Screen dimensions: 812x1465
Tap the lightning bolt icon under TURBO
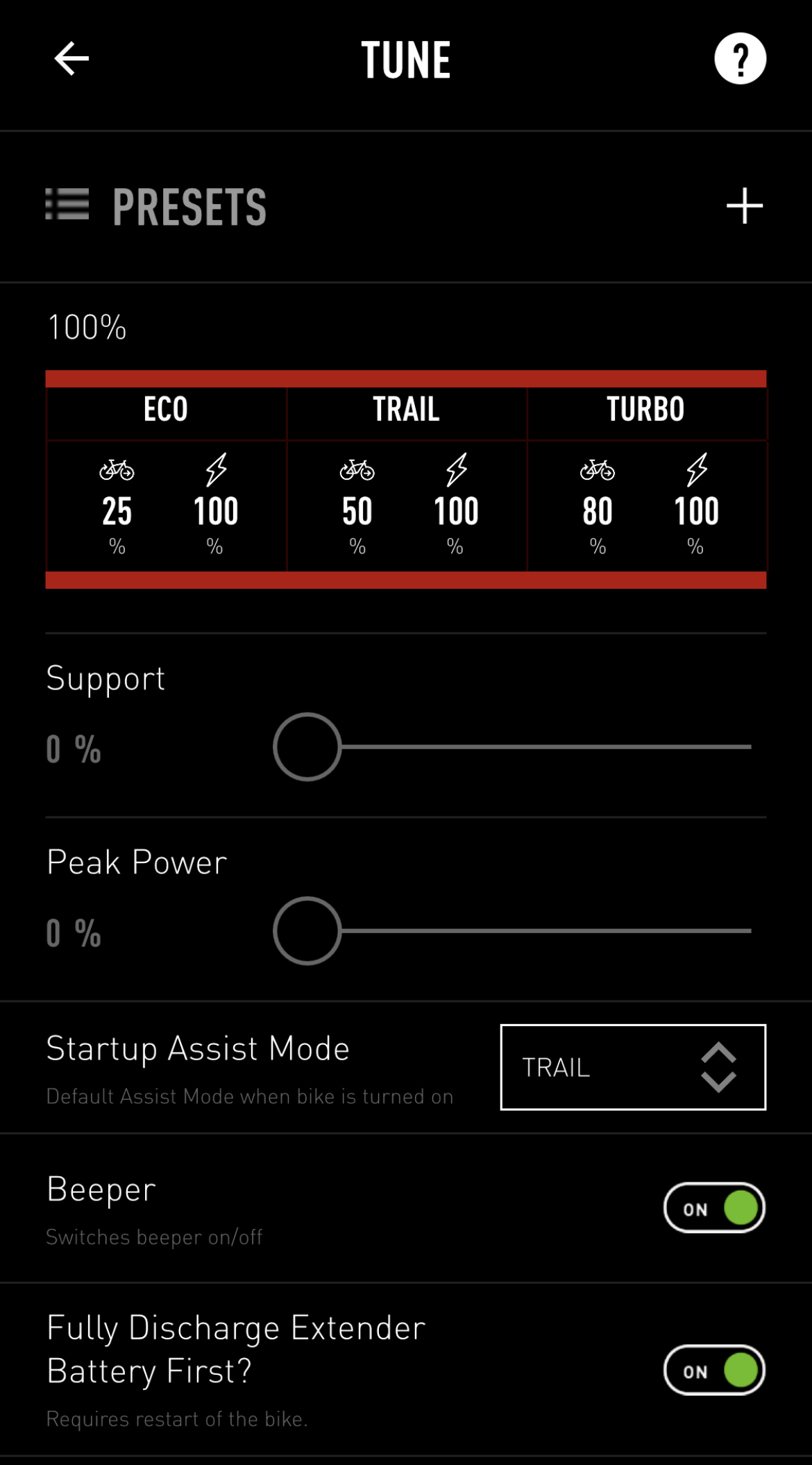click(695, 470)
